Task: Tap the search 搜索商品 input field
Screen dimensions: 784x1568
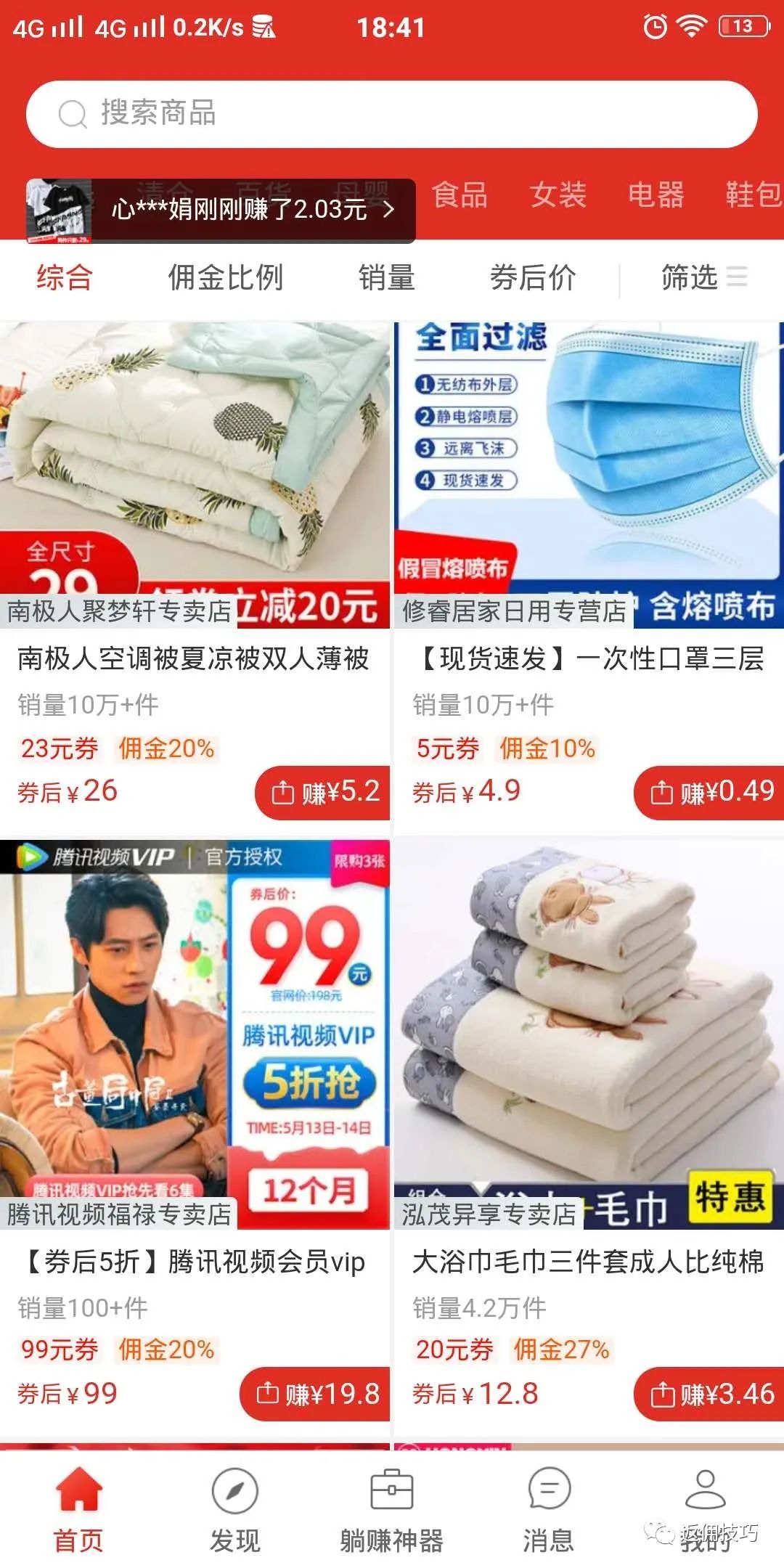Action: [x=290, y=113]
